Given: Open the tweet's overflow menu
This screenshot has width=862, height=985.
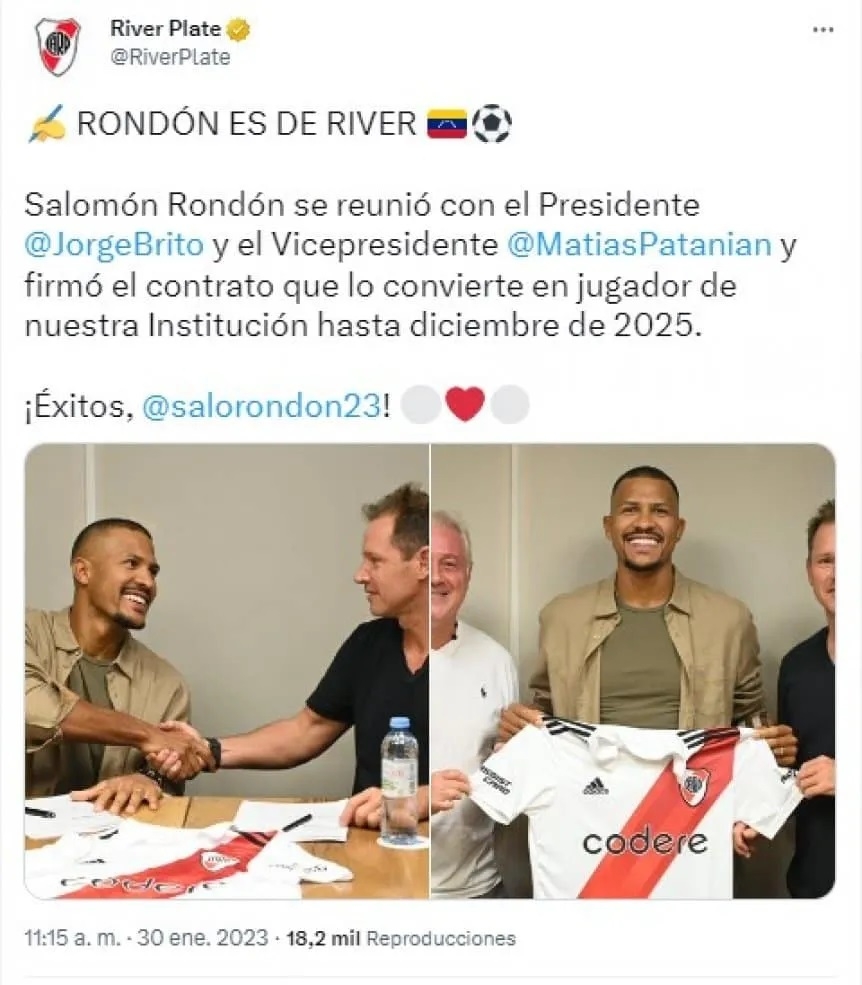Looking at the screenshot, I should click(x=822, y=30).
